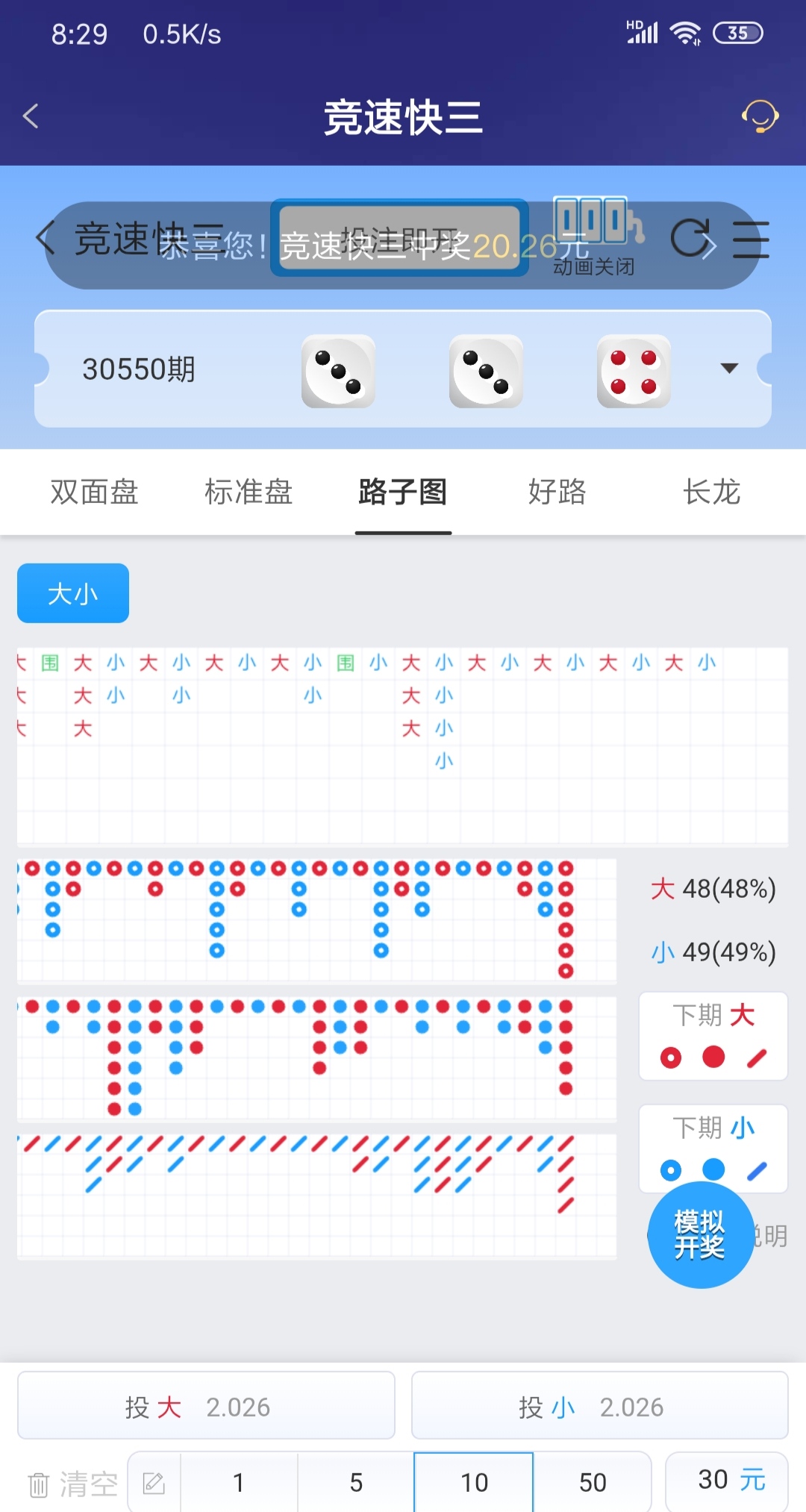Select the 路子图 tab
This screenshot has width=806, height=1512.
(403, 493)
